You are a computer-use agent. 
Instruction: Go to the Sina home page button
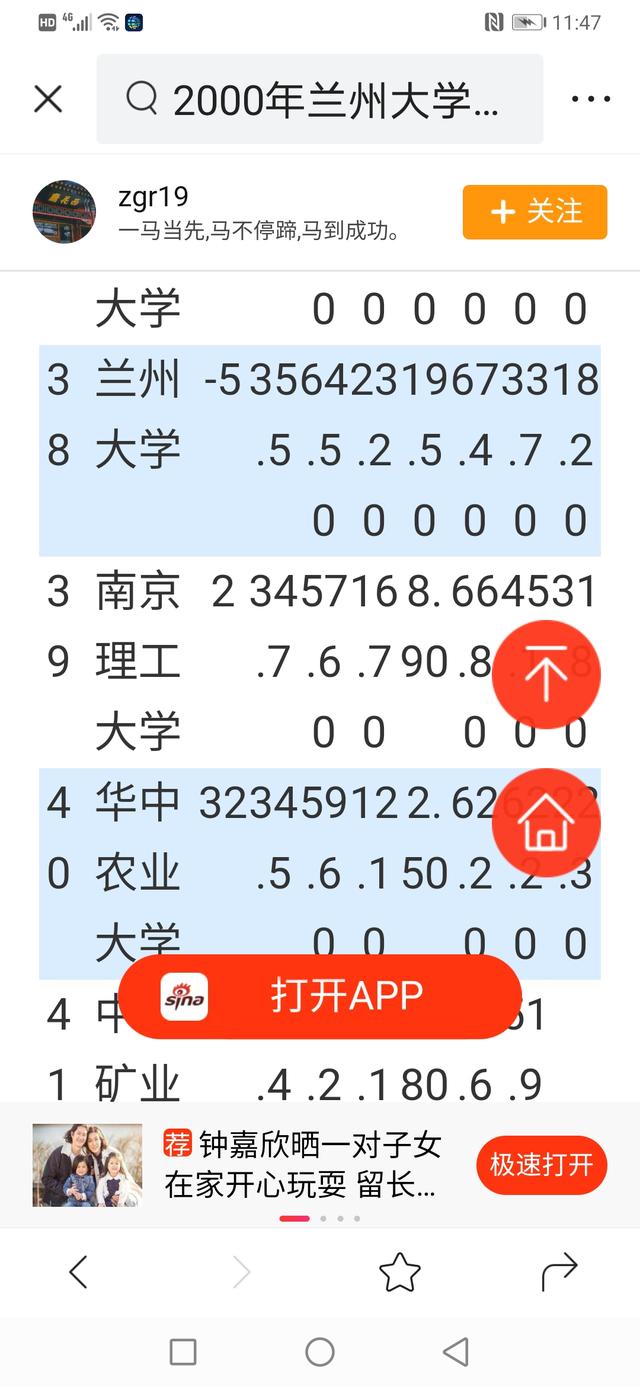[x=546, y=823]
